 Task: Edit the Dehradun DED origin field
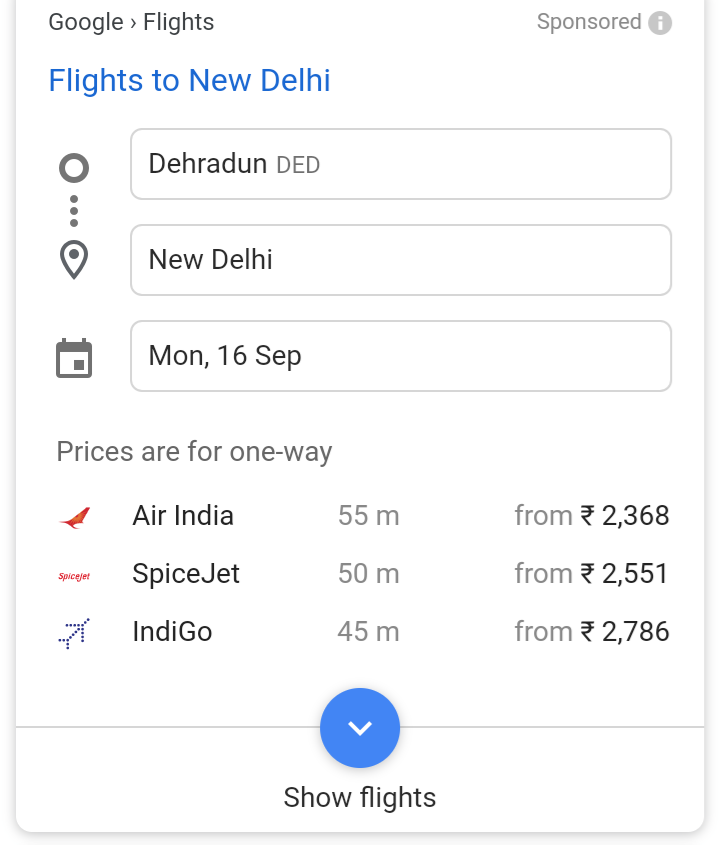tap(400, 164)
